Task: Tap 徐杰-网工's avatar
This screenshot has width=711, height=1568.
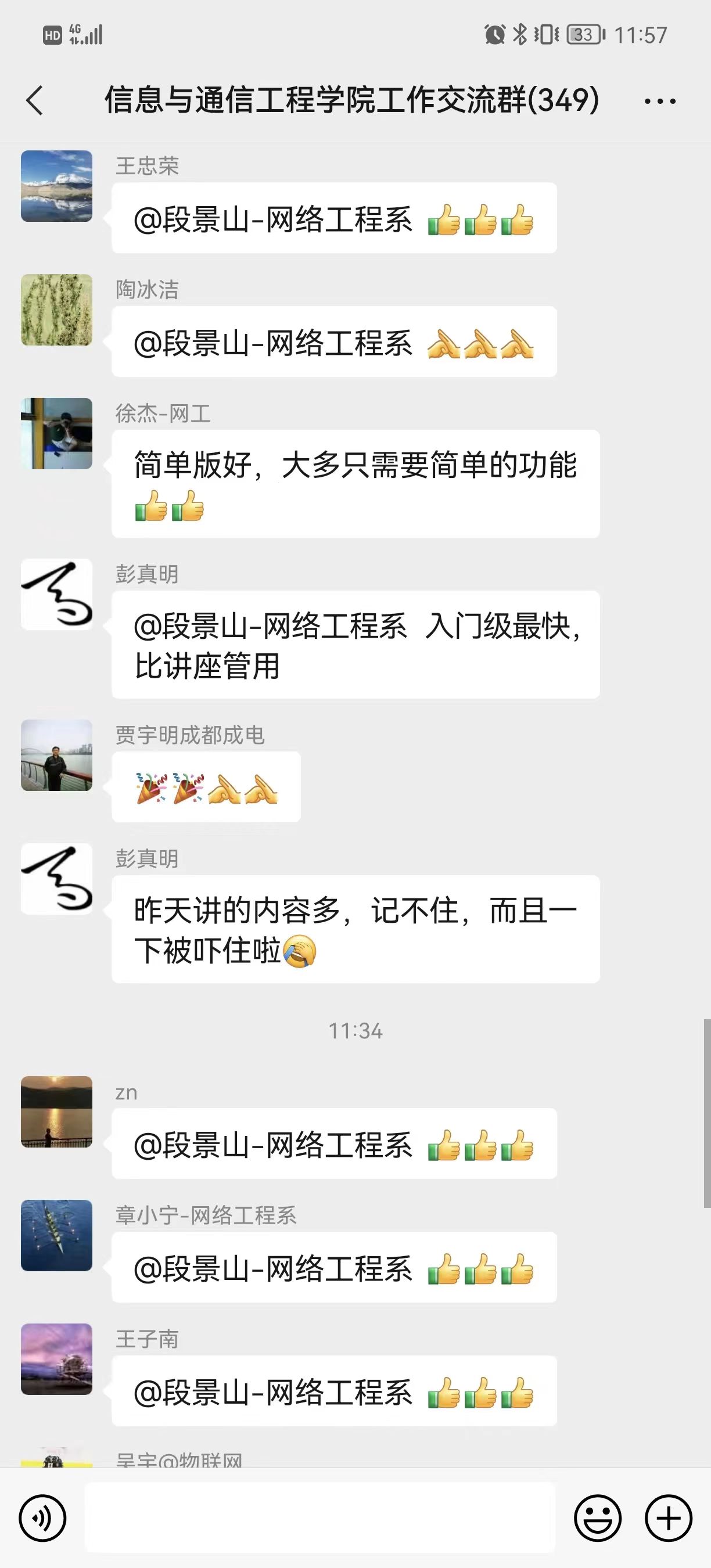Action: click(x=56, y=433)
